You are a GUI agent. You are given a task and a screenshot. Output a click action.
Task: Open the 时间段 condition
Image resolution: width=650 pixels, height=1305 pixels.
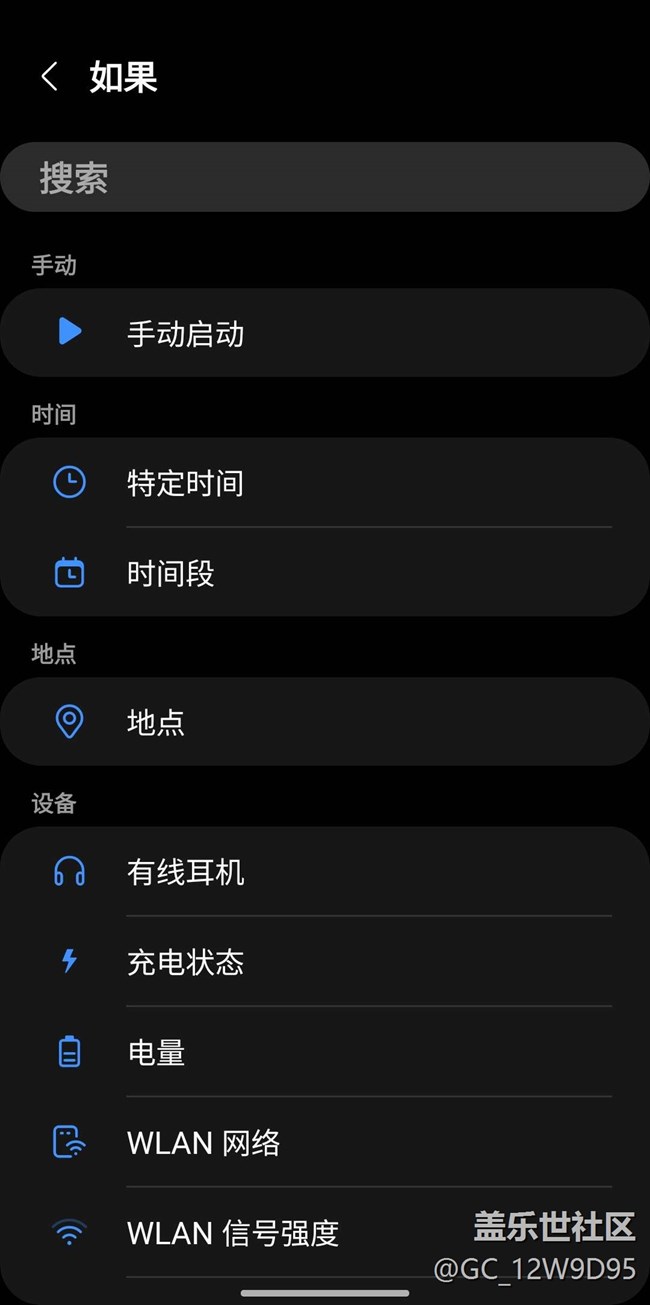325,573
